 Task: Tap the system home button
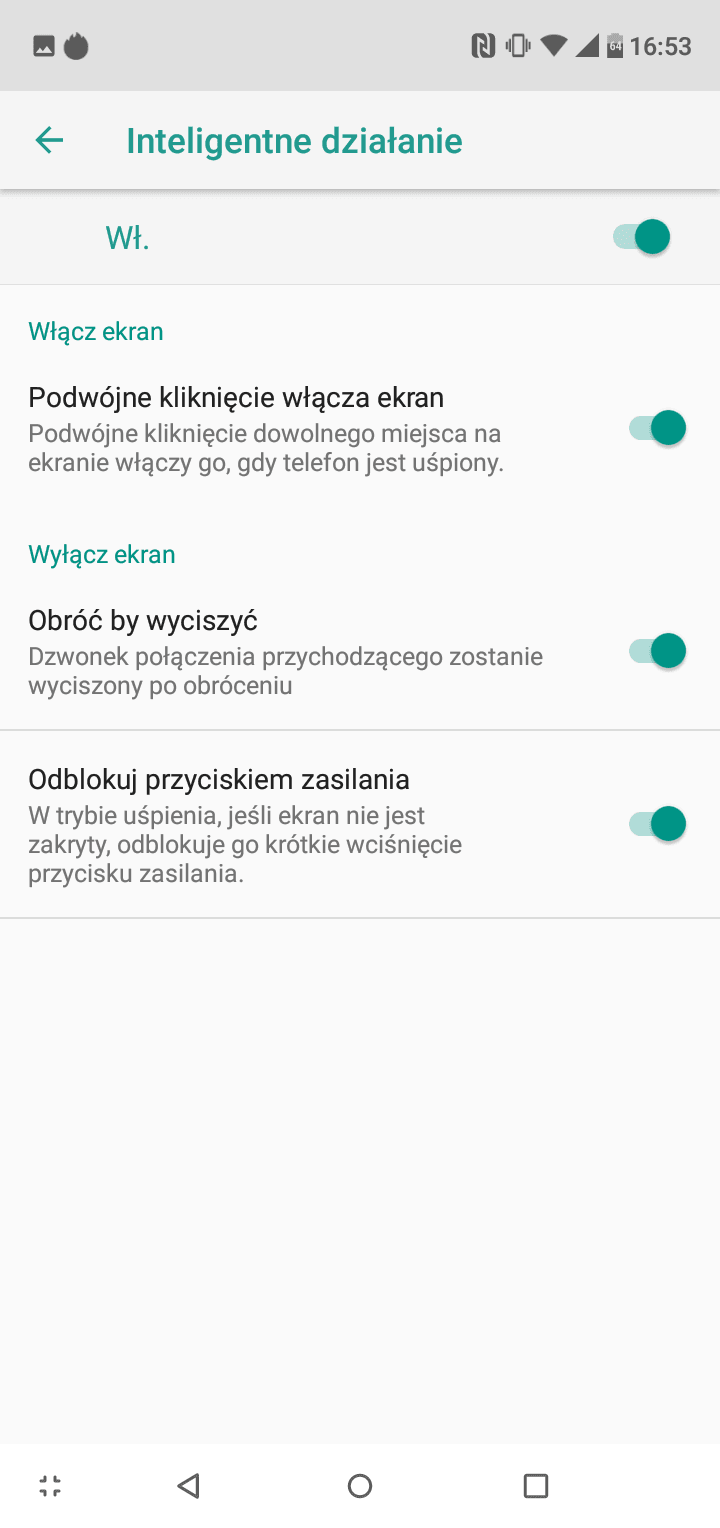360,1486
